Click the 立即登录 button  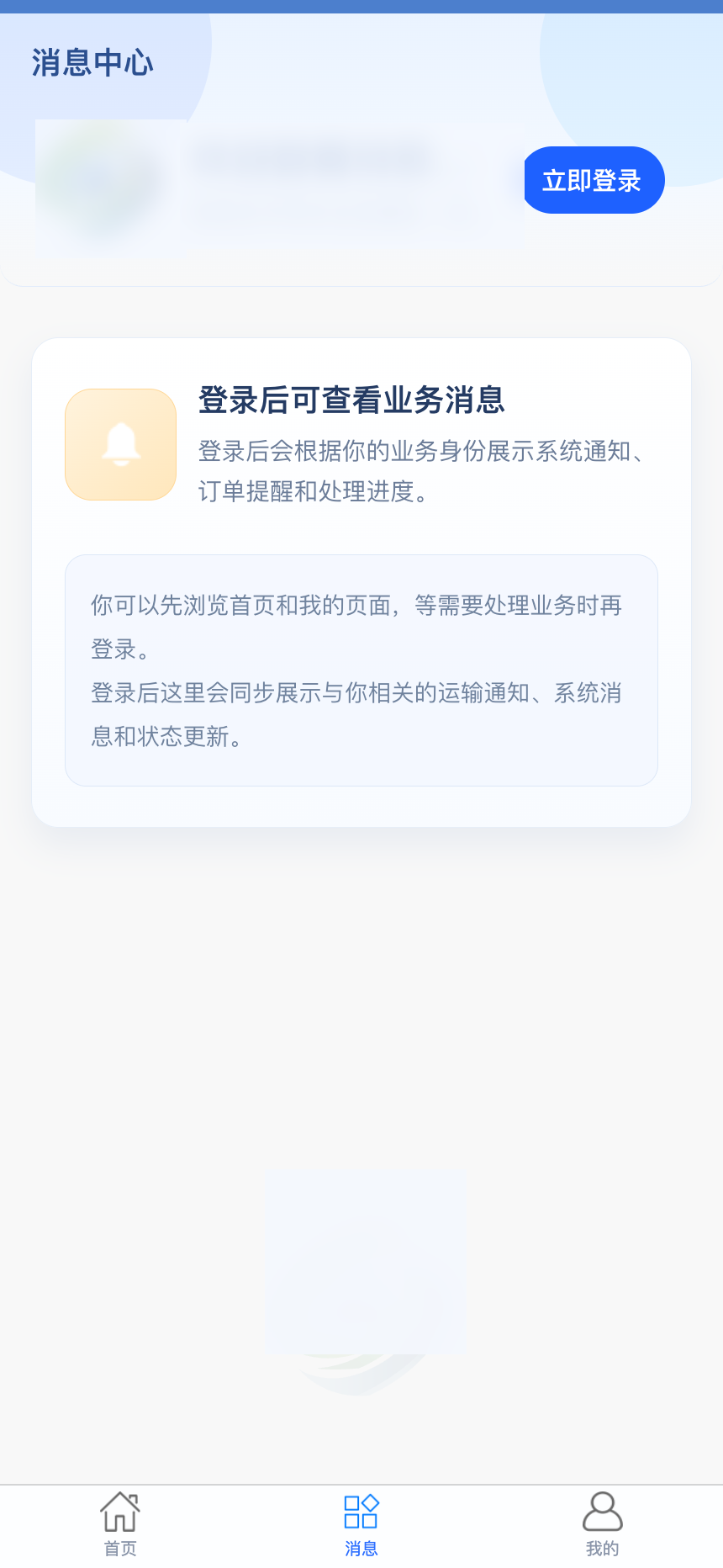pos(594,179)
